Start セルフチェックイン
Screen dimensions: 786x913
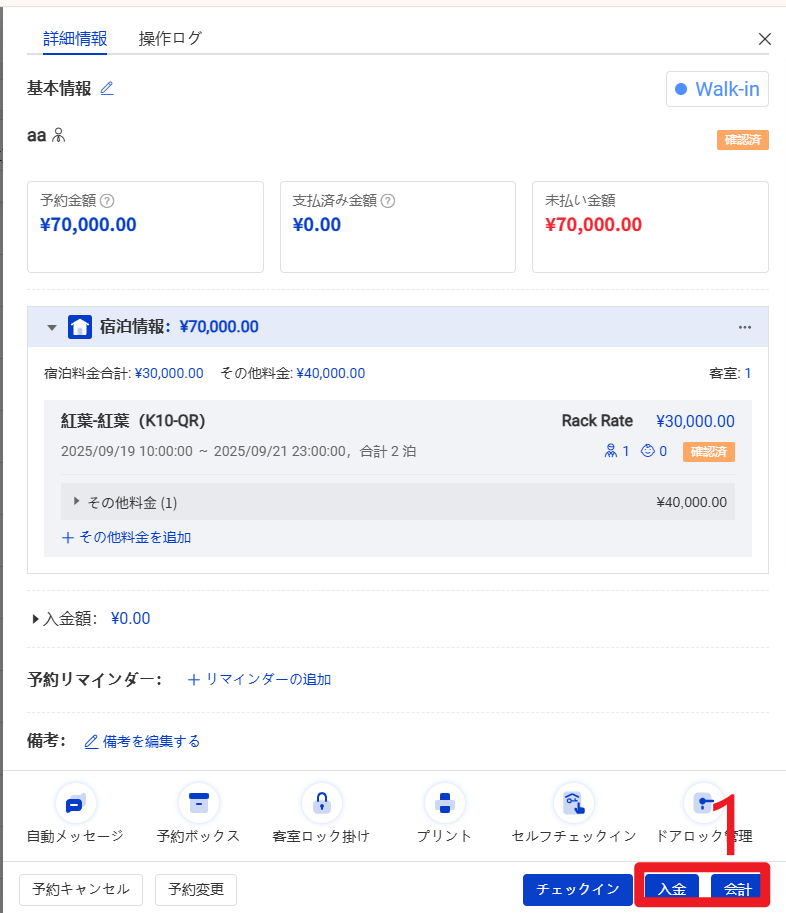pos(573,804)
